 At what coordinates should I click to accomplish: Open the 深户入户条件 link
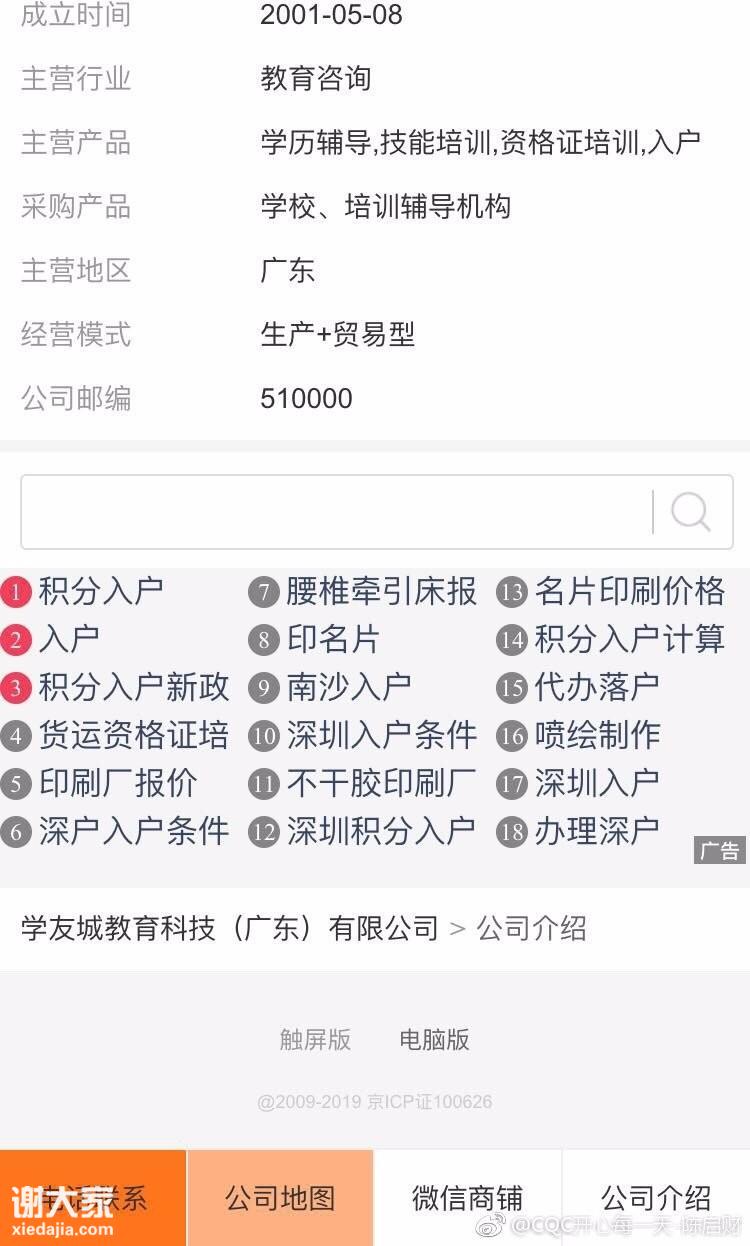pos(133,831)
